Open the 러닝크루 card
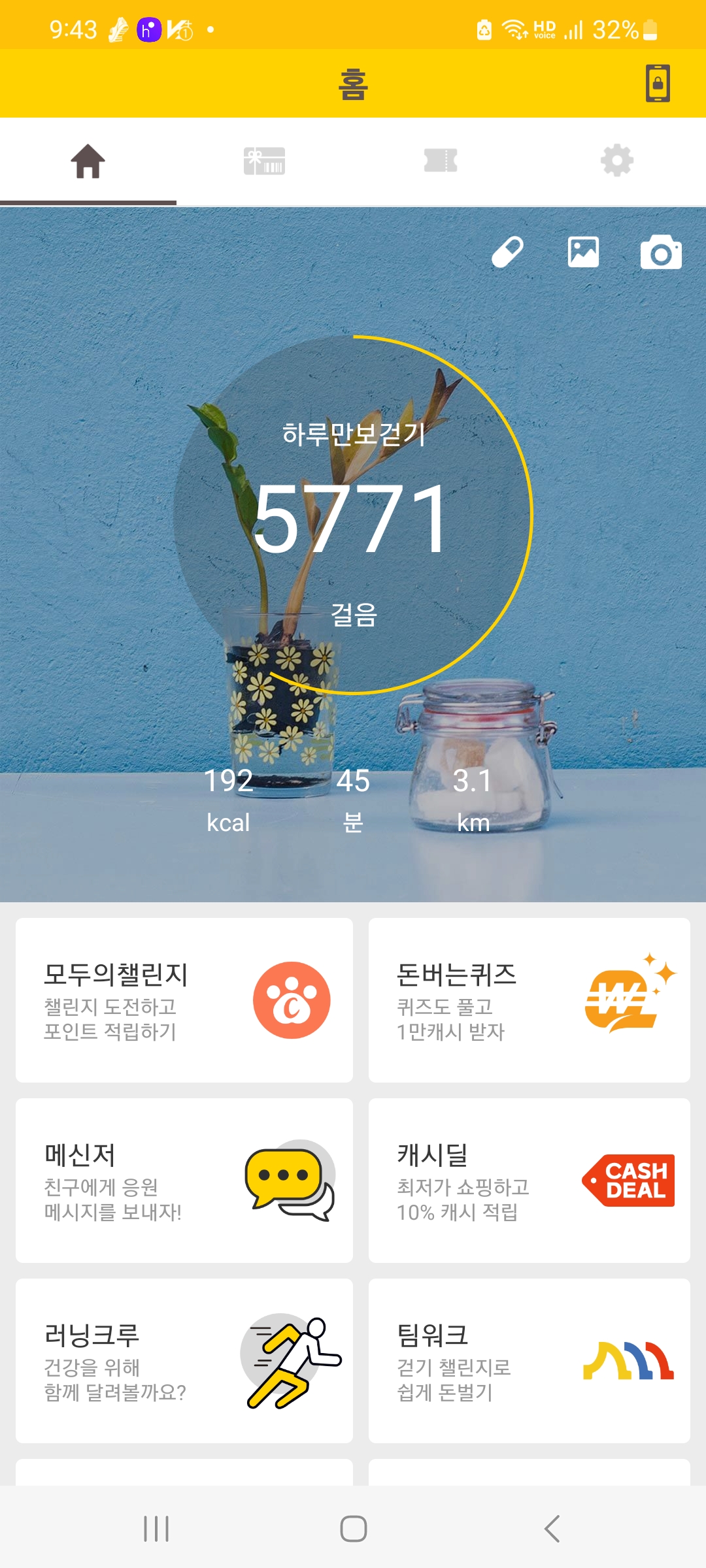 pyautogui.click(x=184, y=1360)
